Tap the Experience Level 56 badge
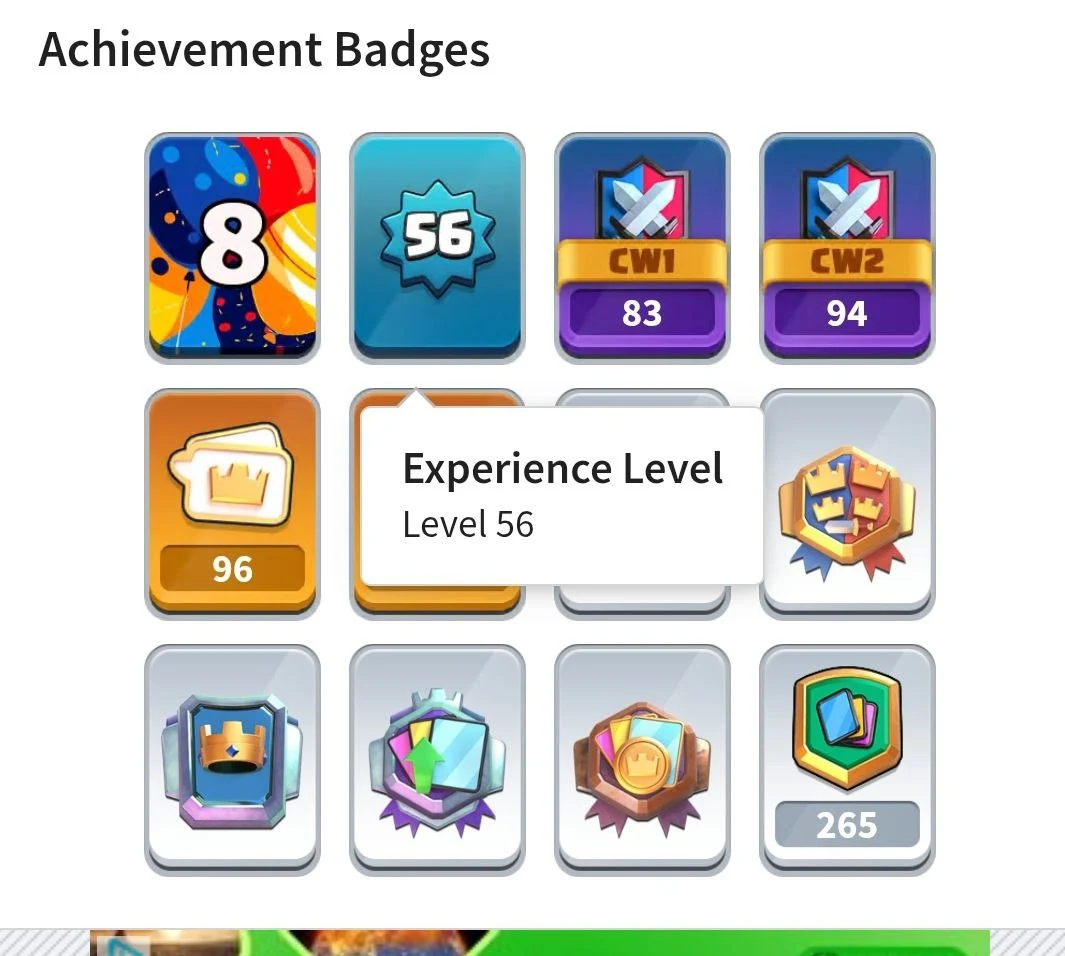 (437, 247)
